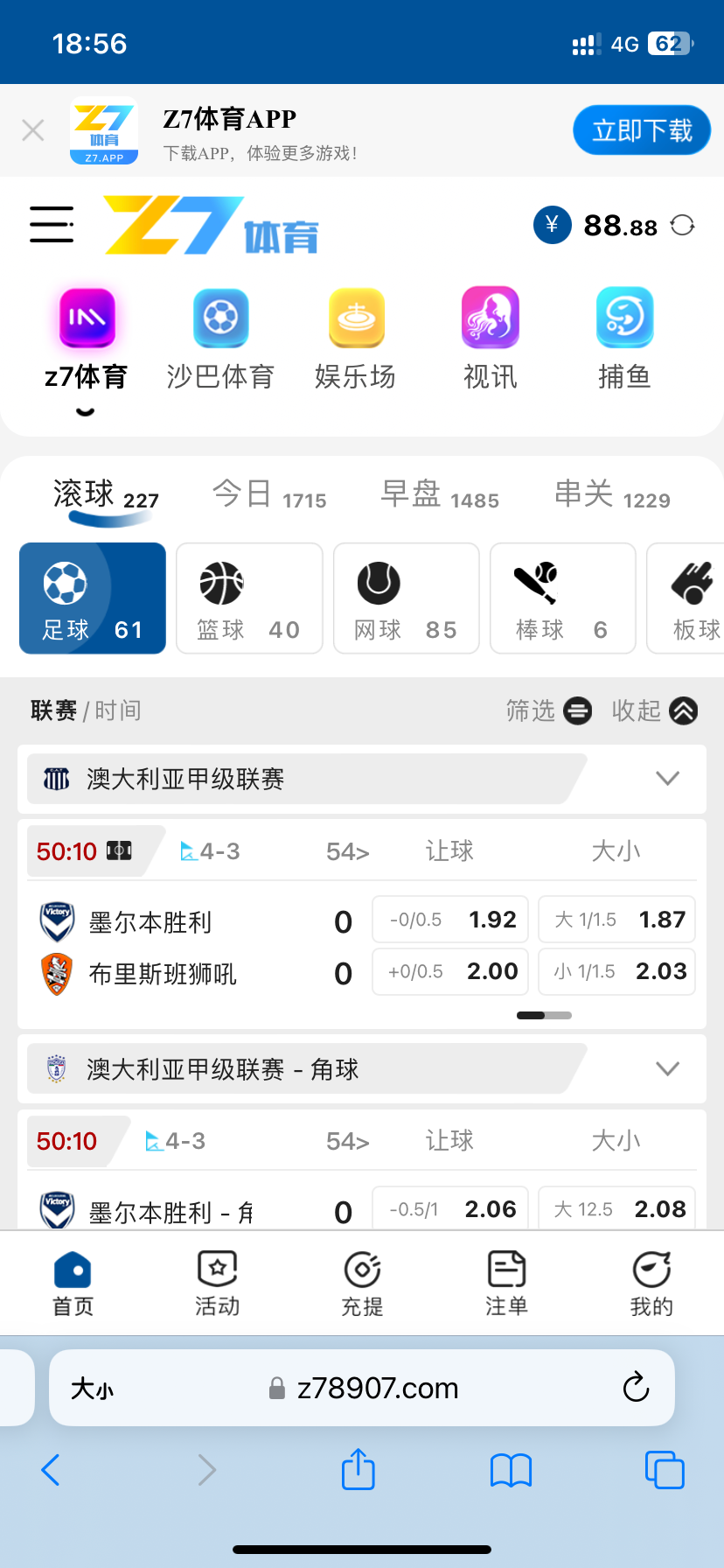Select the 沙巴体育 sports icon
The image size is (724, 1568).
[220, 318]
